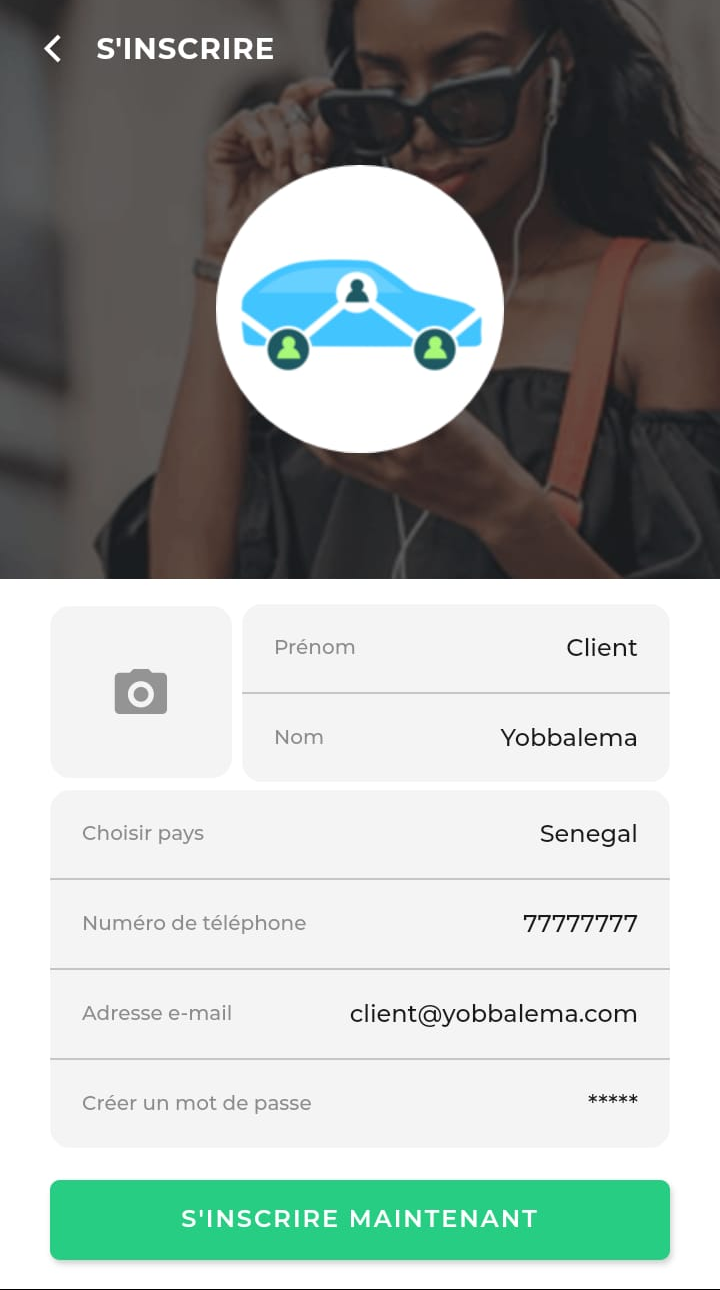Tap S'INSCRIRE MAINTENANT to register

(x=360, y=1219)
